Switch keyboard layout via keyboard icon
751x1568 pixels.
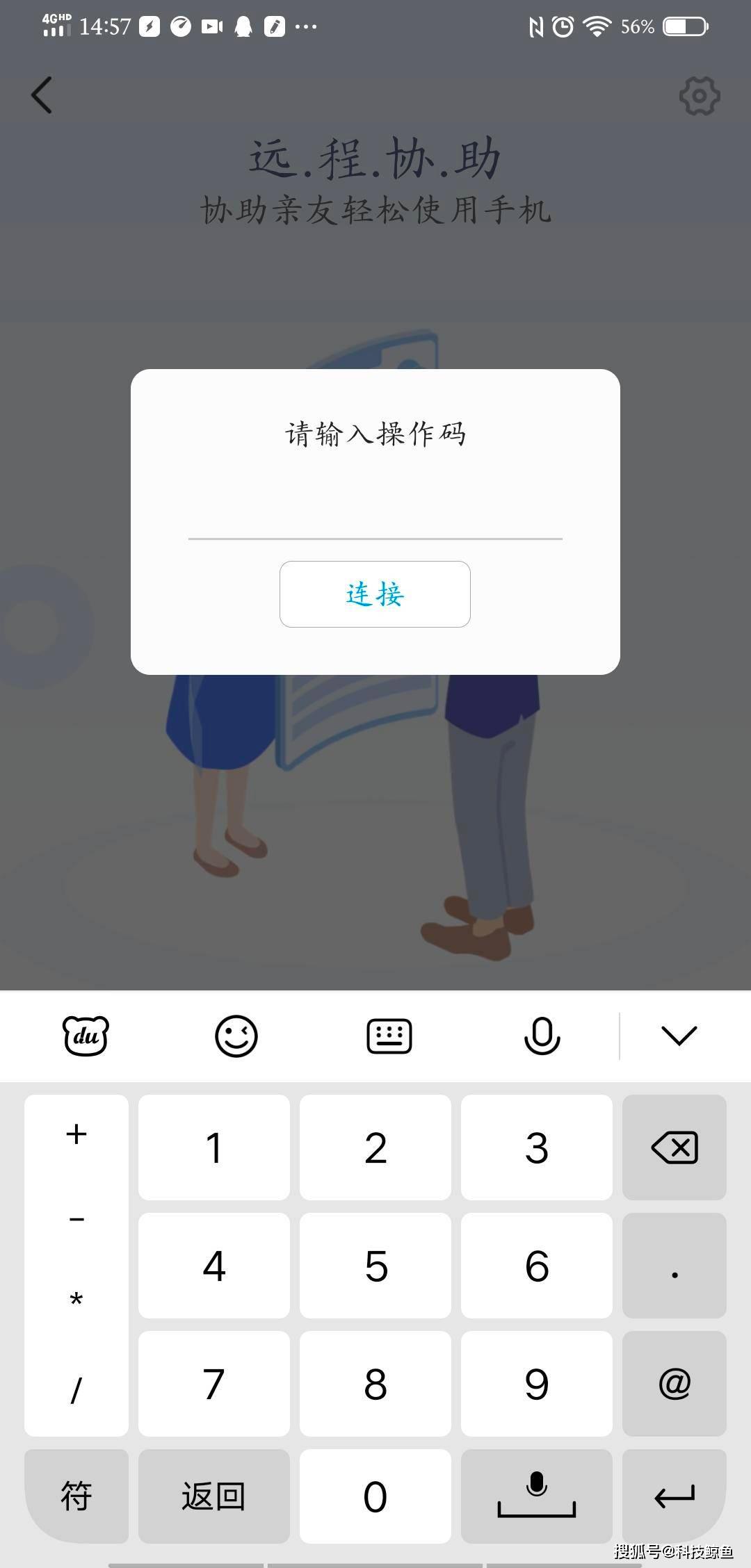[389, 1036]
